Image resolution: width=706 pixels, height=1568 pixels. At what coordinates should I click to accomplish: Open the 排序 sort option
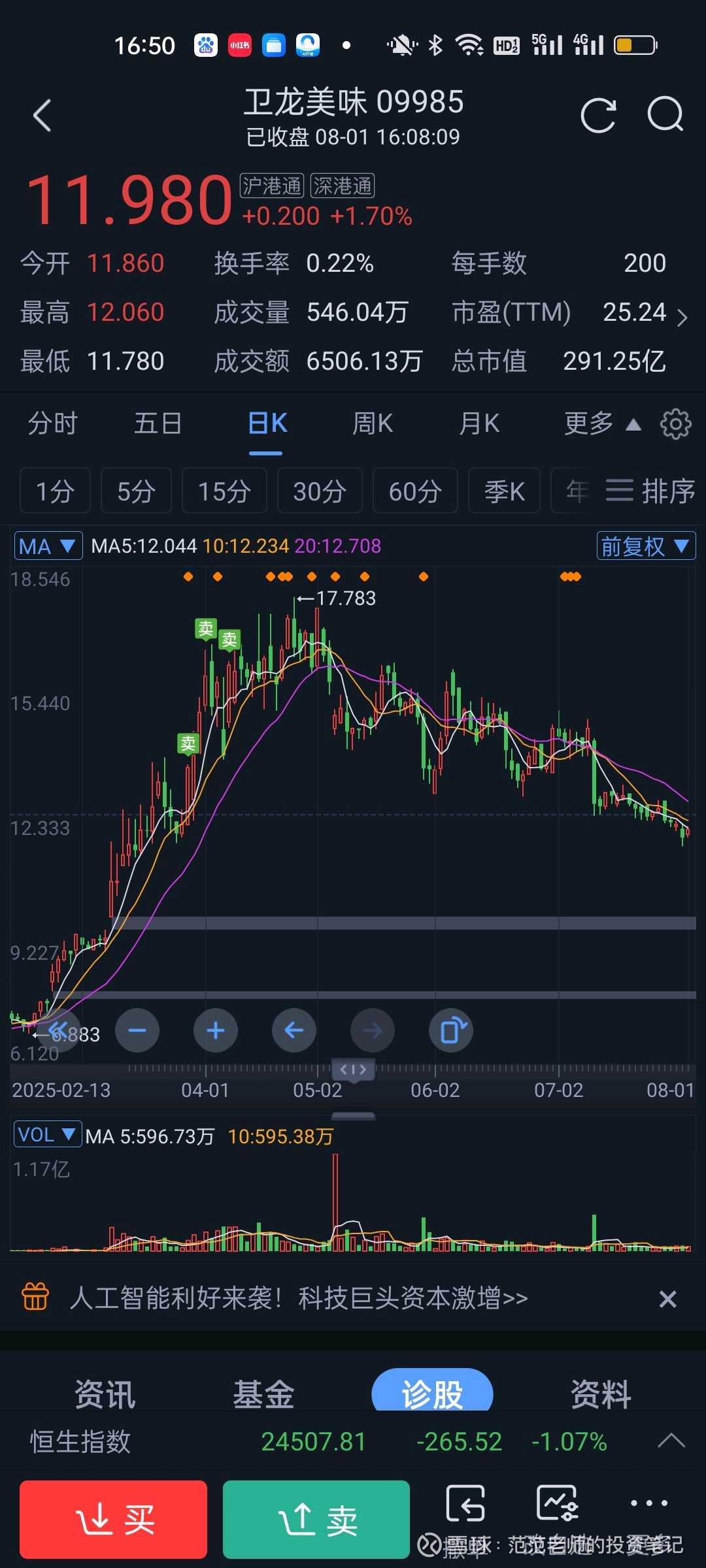[x=650, y=491]
